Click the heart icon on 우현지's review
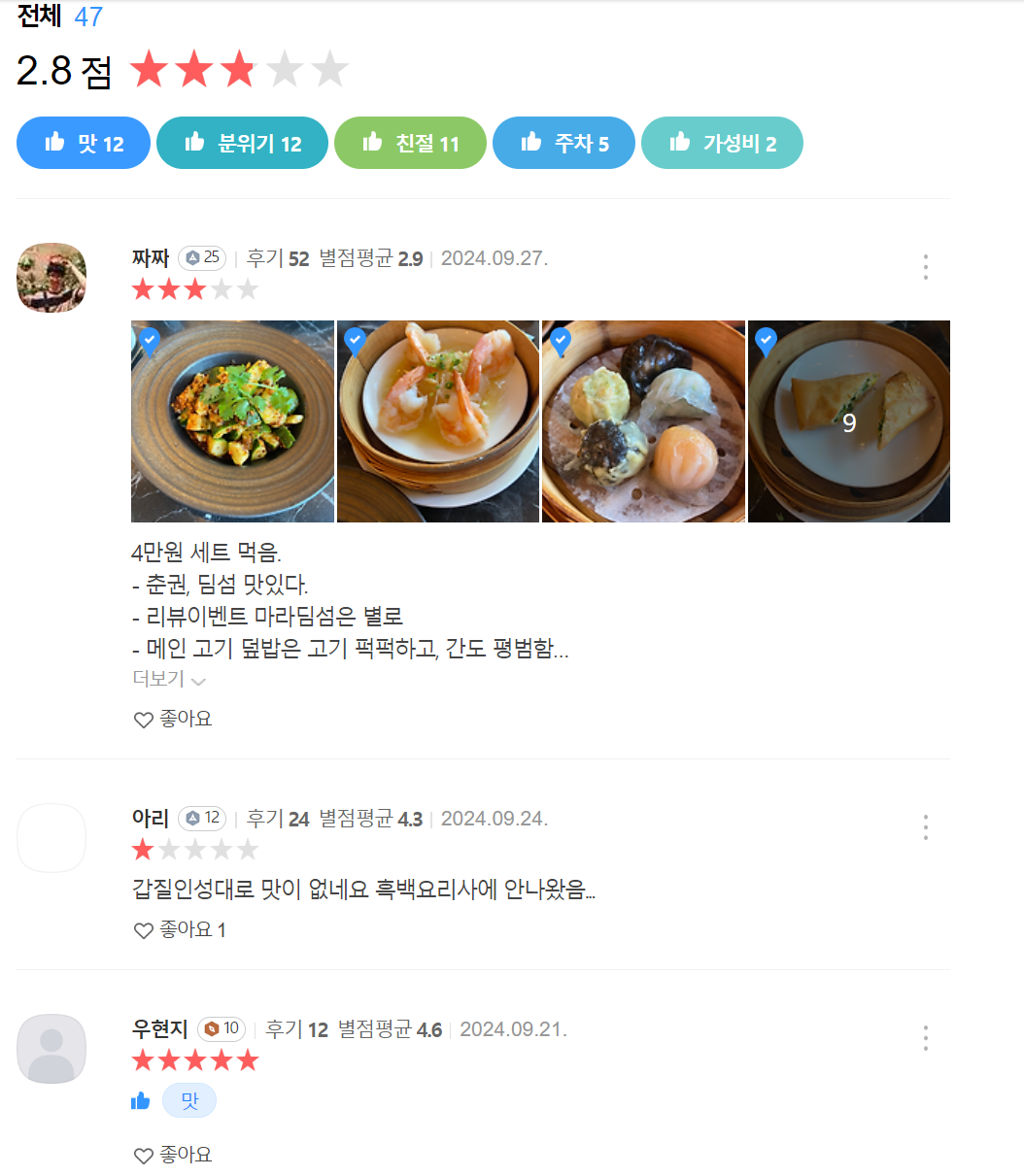Viewport: 1024px width, 1176px height. (143, 1155)
